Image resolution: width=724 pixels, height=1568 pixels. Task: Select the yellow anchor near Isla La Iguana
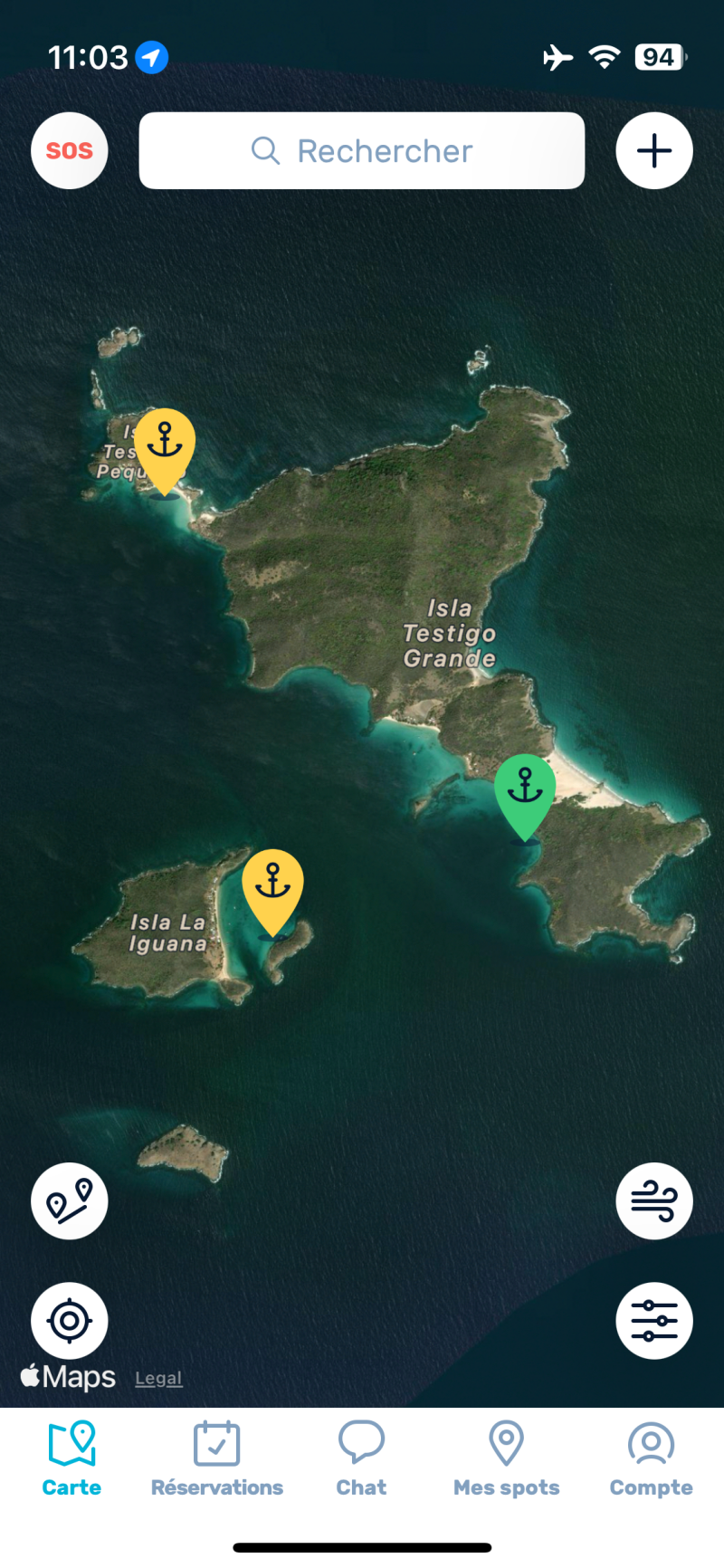[x=272, y=885]
